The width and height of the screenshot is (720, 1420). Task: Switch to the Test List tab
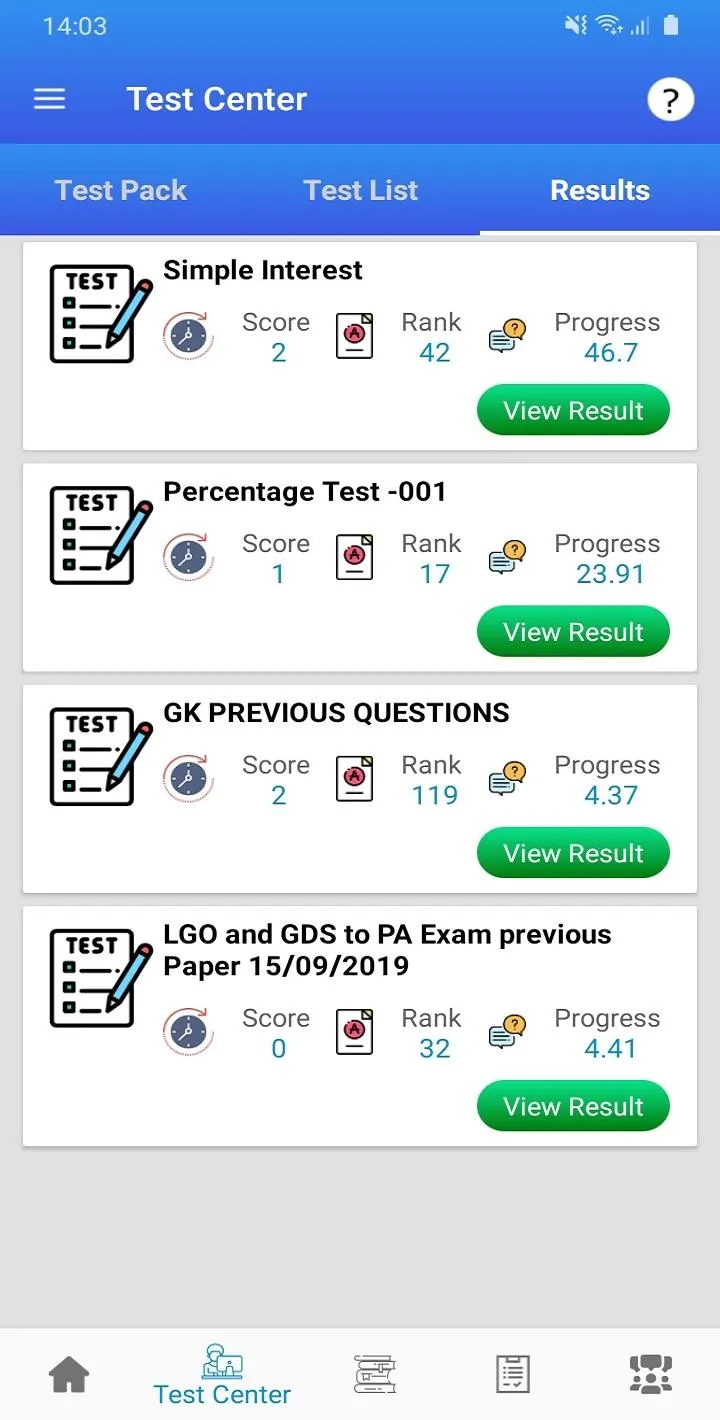pyautogui.click(x=360, y=190)
